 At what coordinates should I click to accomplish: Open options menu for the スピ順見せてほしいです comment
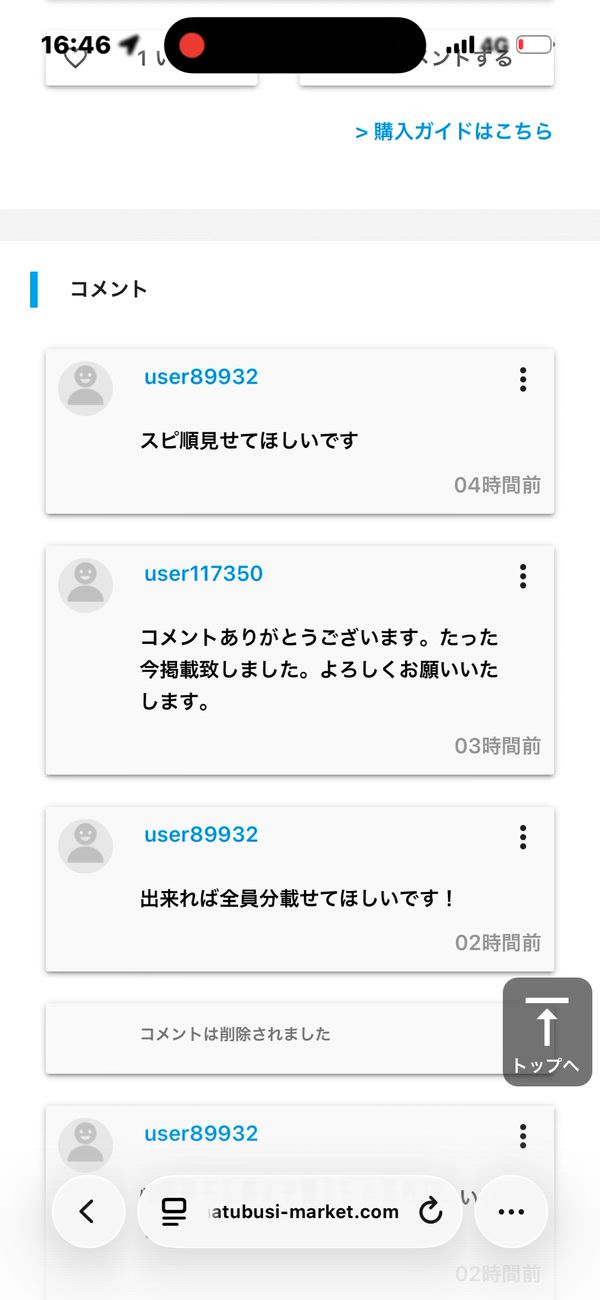pos(522,379)
